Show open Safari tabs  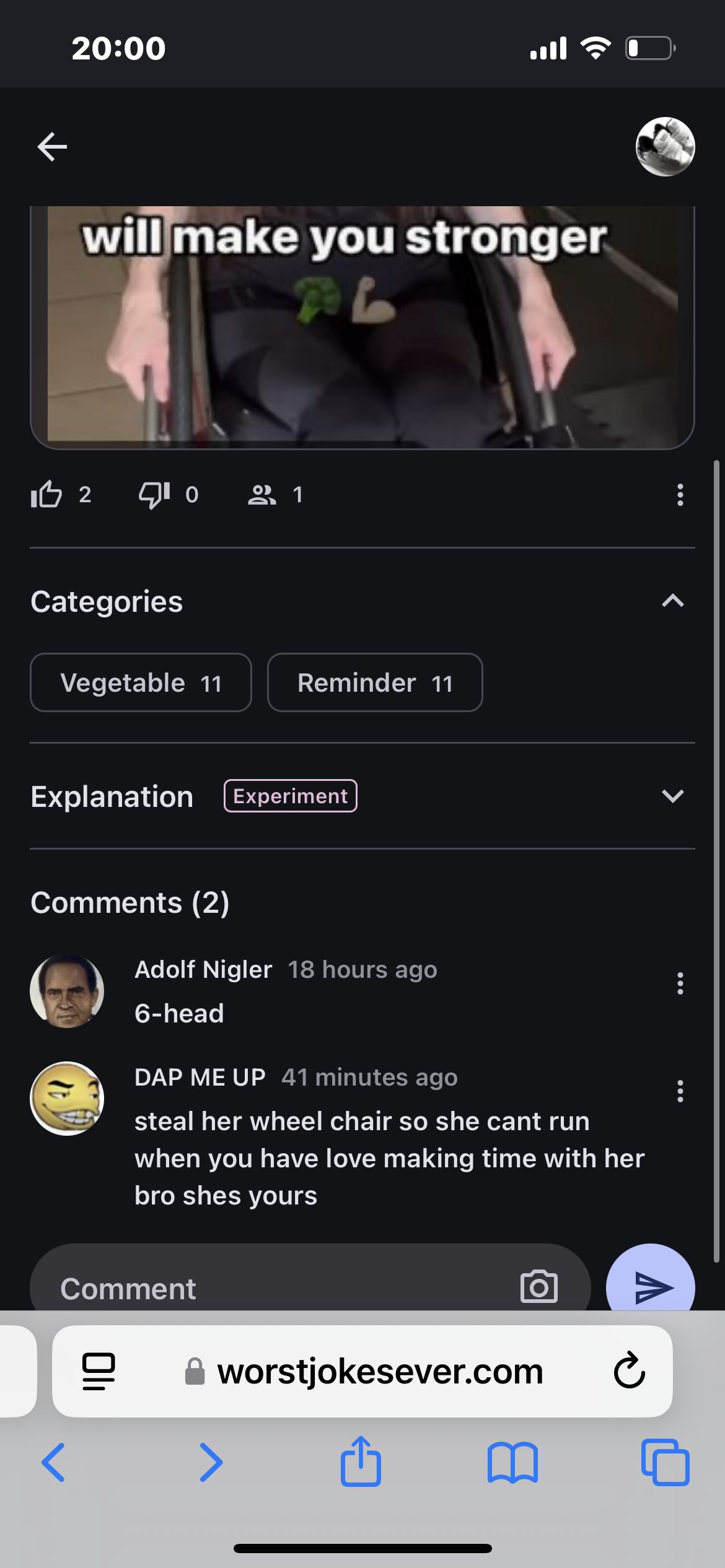click(665, 1463)
